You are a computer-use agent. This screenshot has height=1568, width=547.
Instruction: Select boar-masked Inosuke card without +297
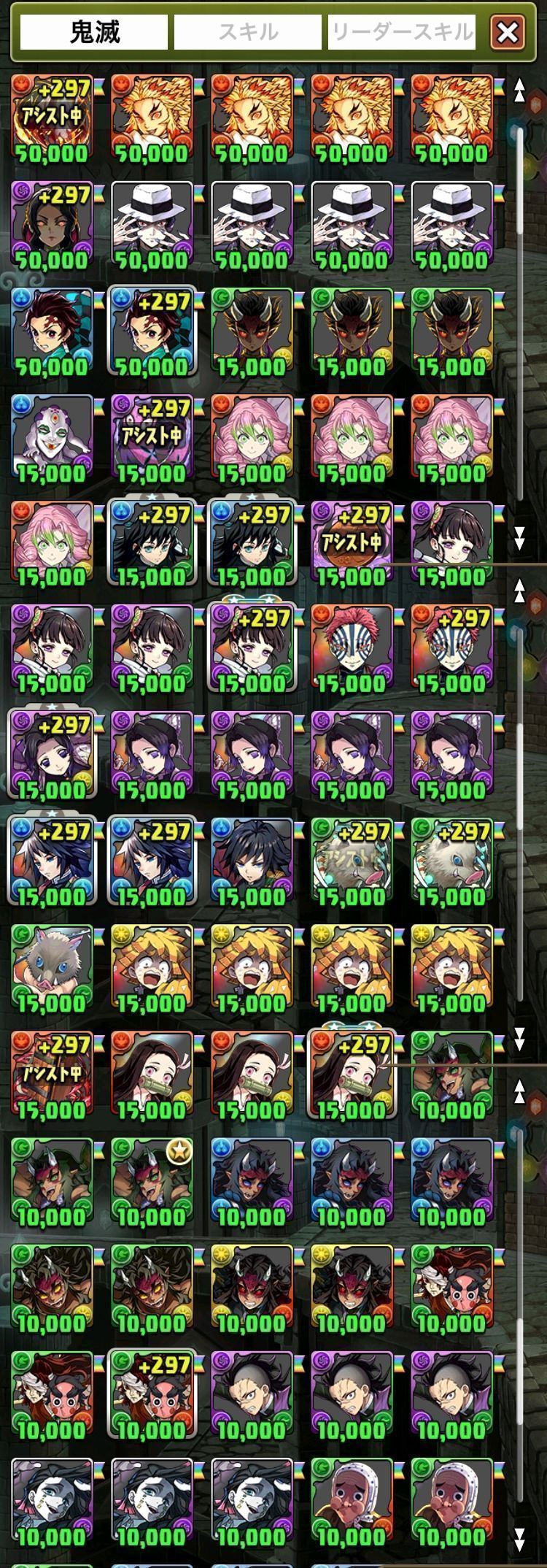pos(52,968)
